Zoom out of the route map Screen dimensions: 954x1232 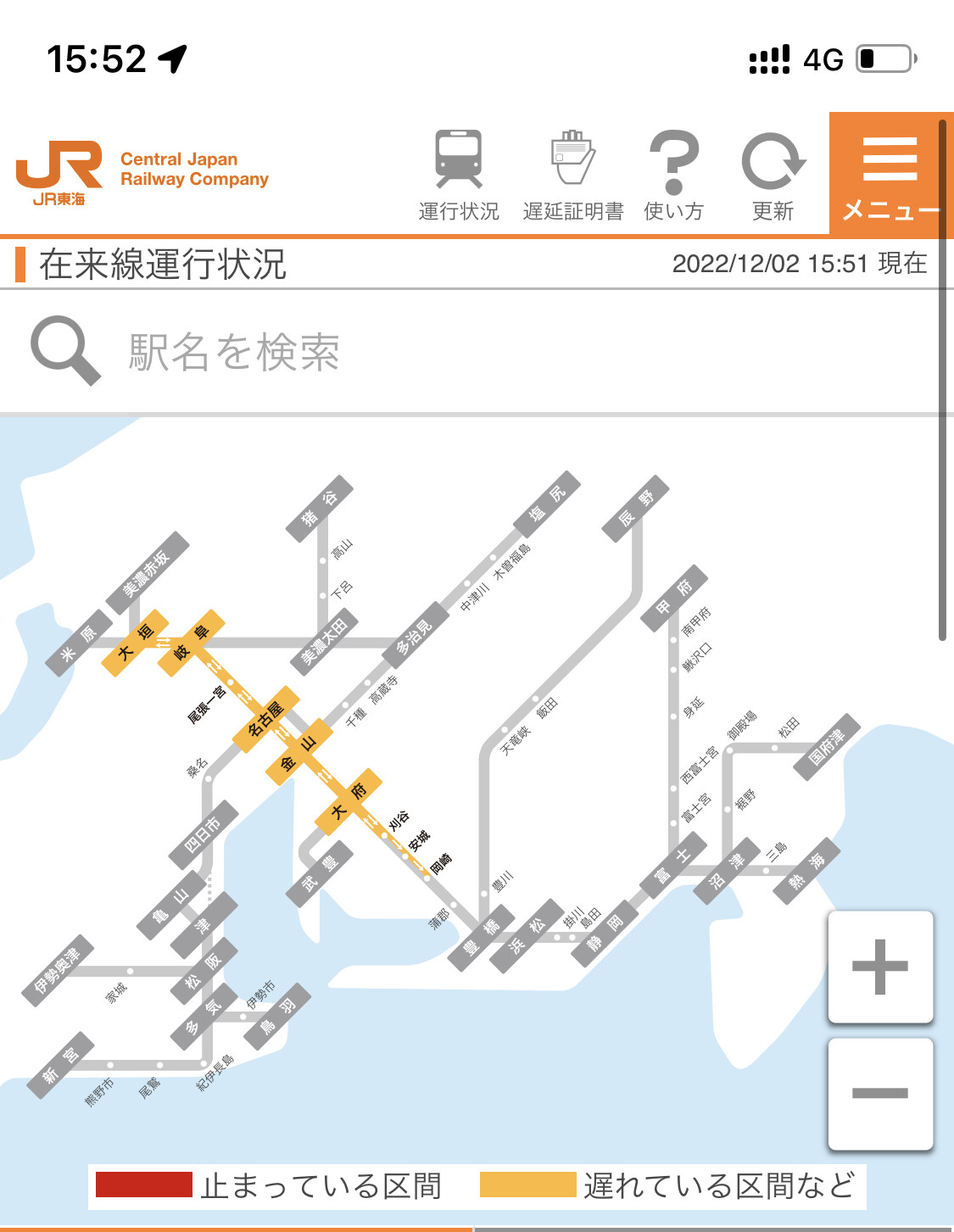coord(880,1093)
